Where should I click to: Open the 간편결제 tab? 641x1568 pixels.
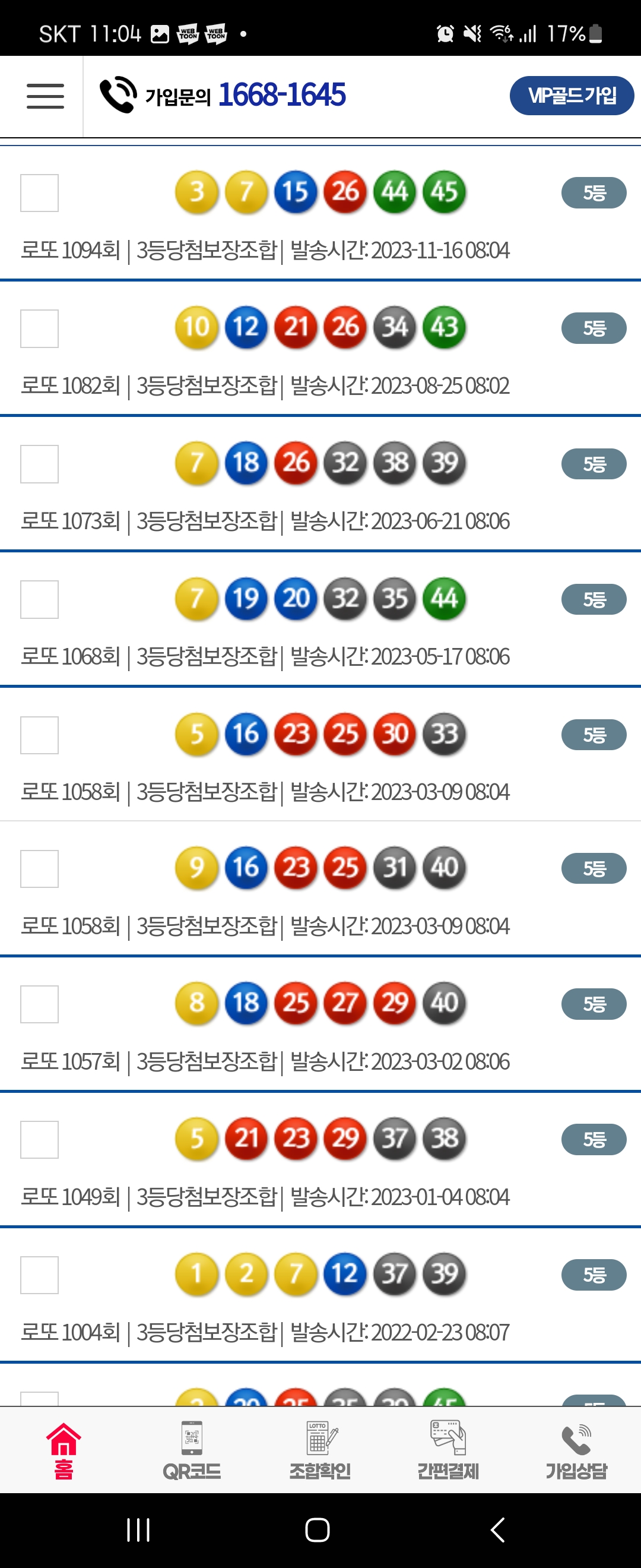[448, 1452]
